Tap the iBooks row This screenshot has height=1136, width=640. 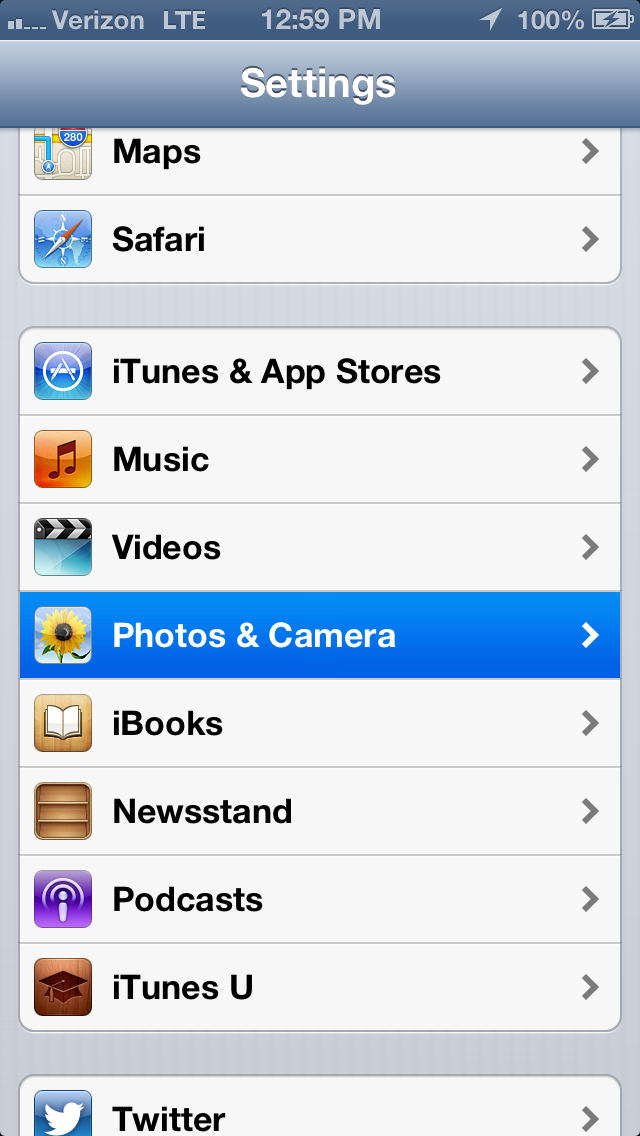click(x=320, y=724)
